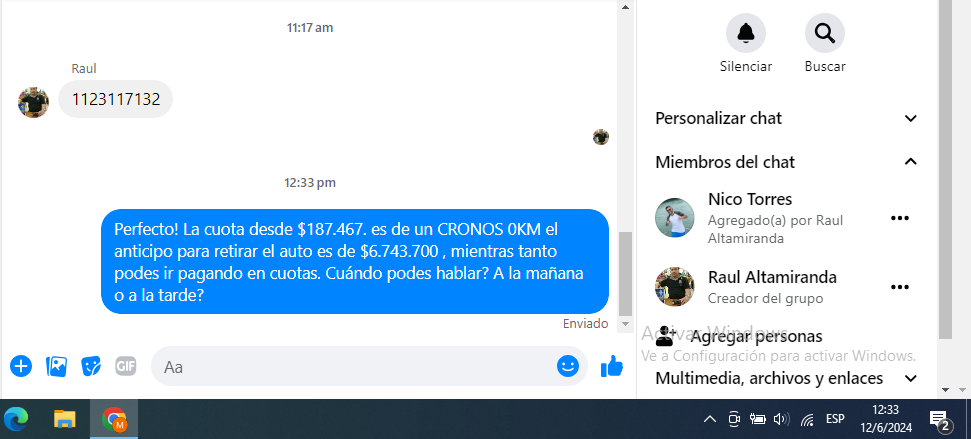This screenshot has width=971, height=439.
Task: Mute the conversation with Silenciar bell
Action: (x=745, y=34)
